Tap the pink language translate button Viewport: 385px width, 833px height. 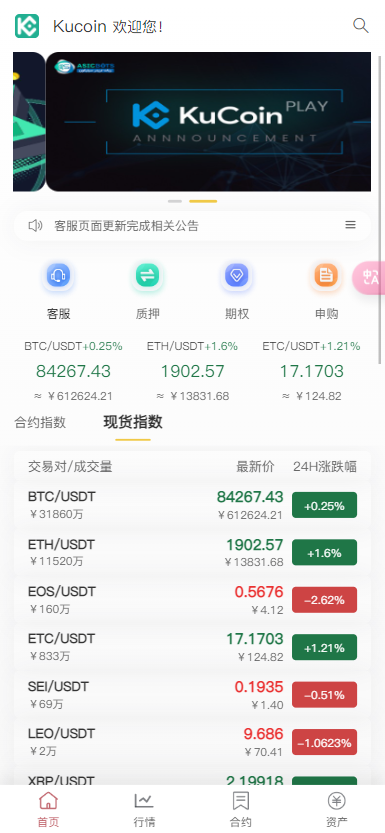pyautogui.click(x=370, y=278)
